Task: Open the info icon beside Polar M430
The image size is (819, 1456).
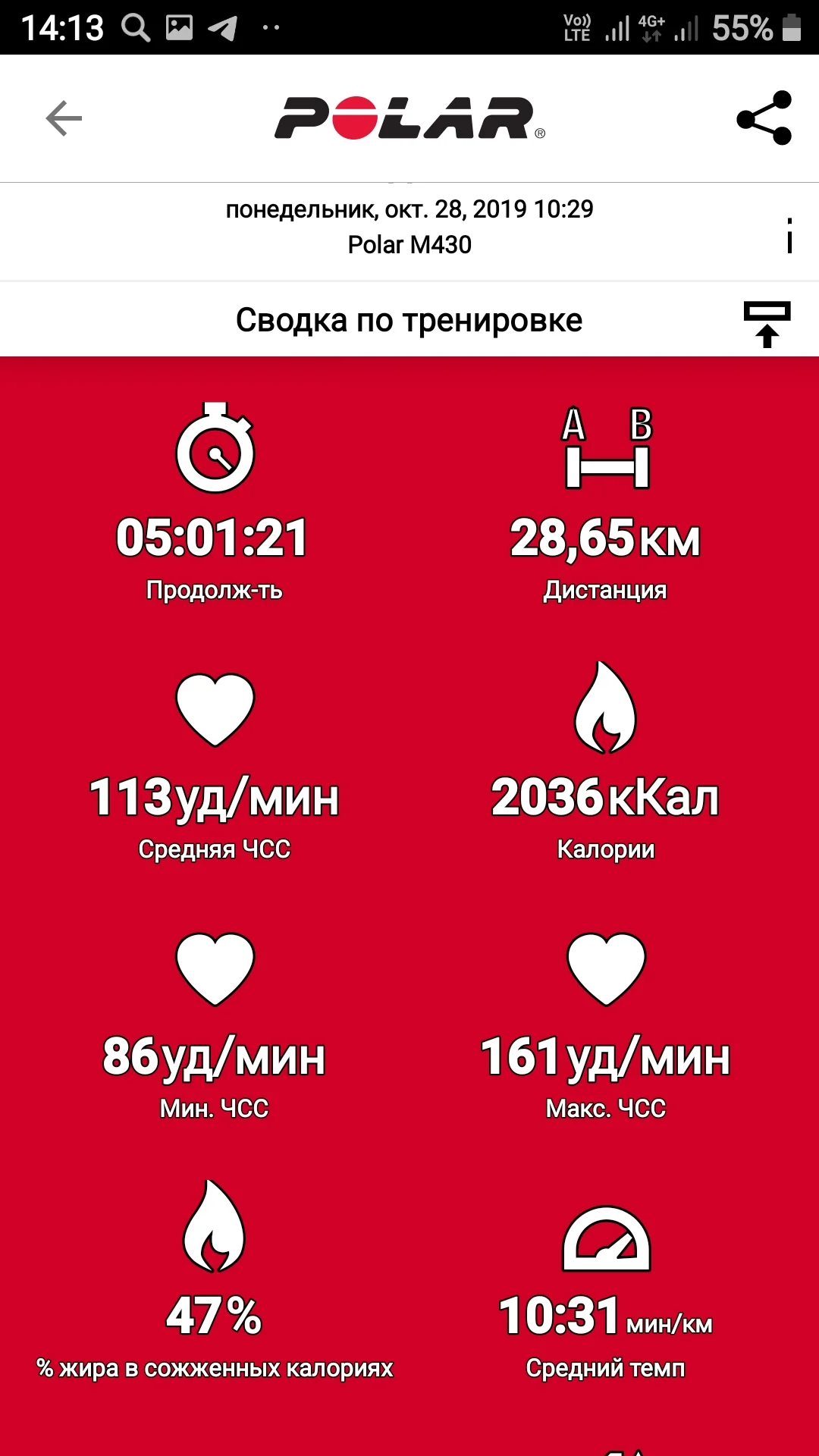Action: (789, 235)
